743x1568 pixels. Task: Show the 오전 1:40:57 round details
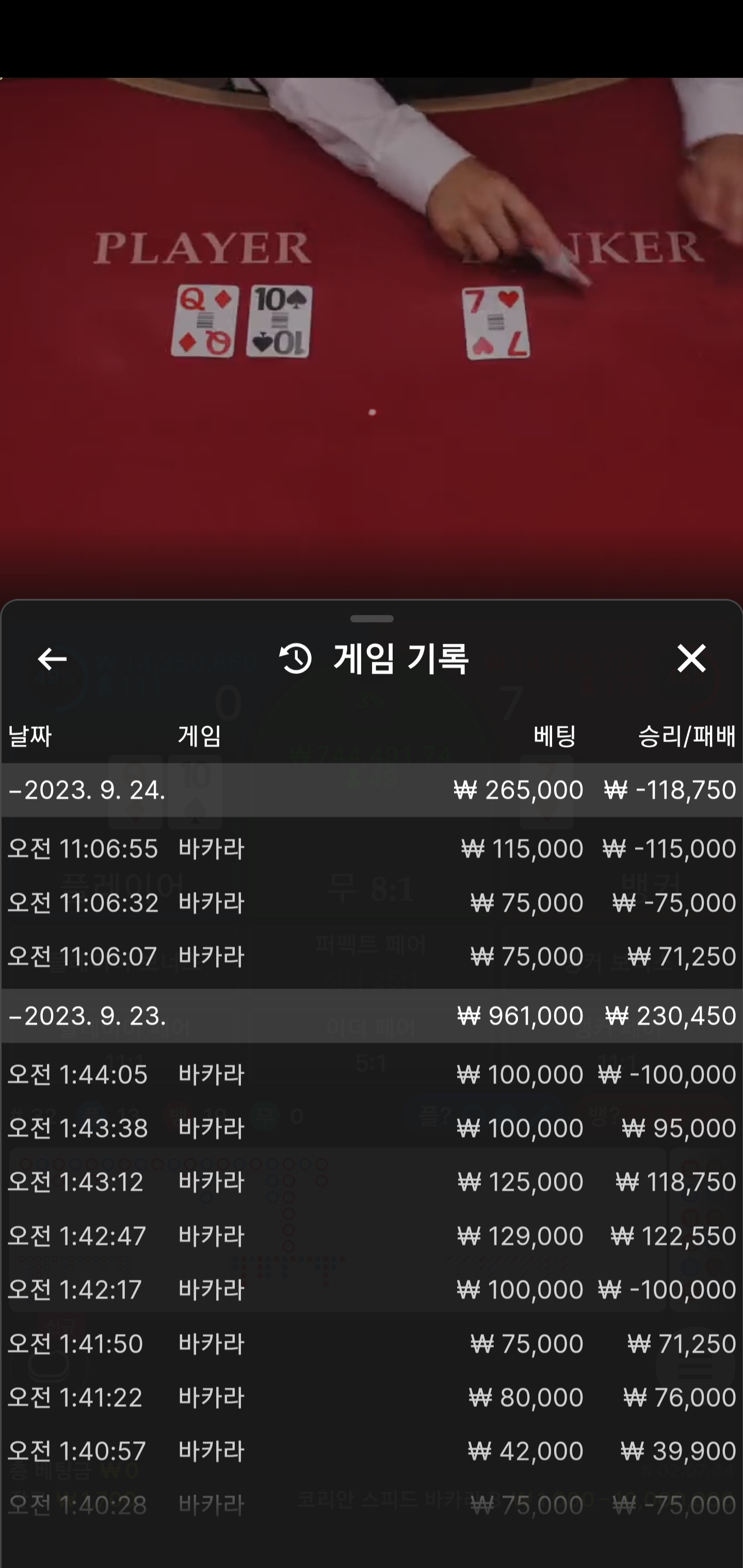pyautogui.click(x=372, y=1451)
